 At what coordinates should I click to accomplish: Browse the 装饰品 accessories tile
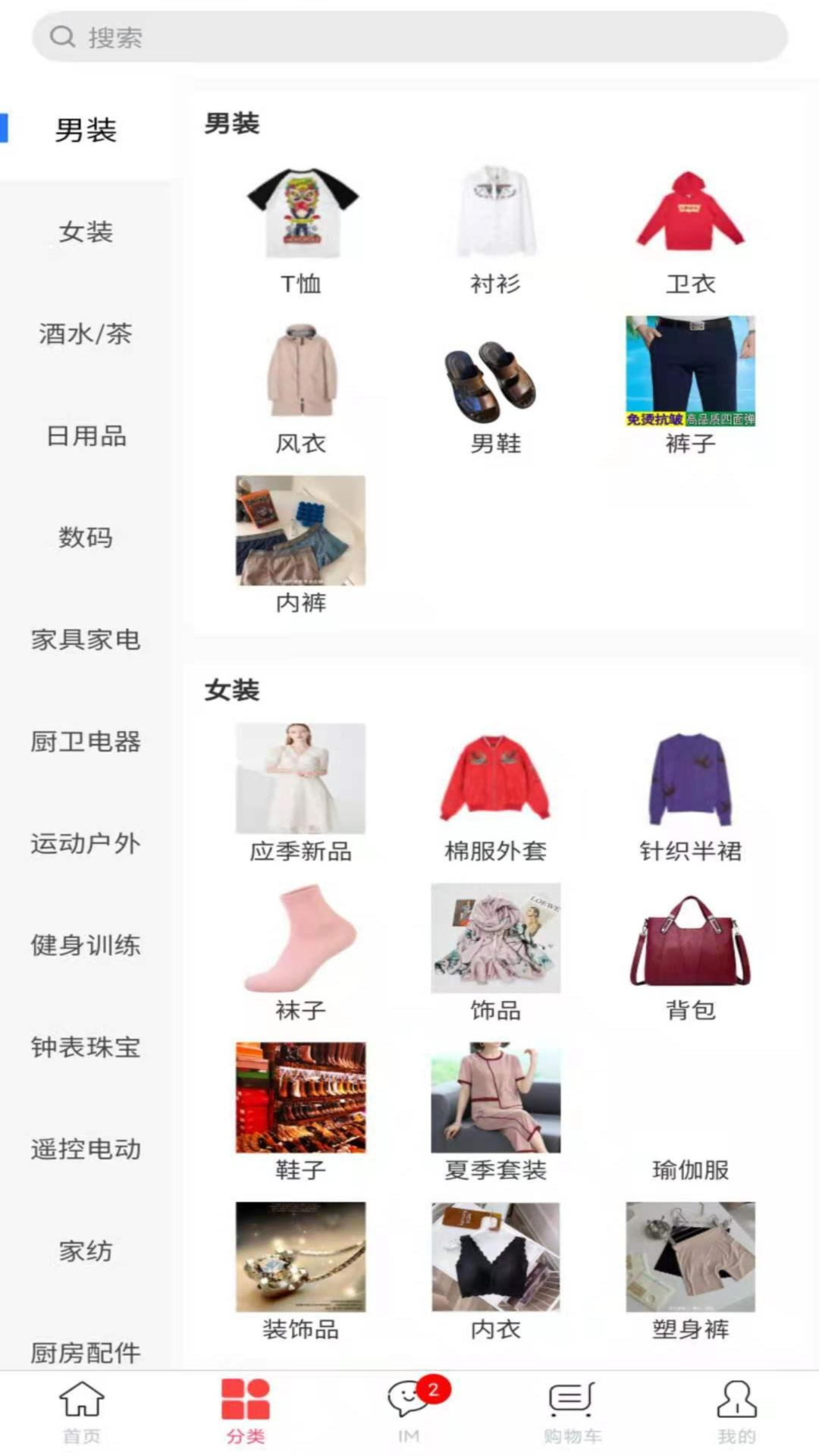tap(301, 1270)
